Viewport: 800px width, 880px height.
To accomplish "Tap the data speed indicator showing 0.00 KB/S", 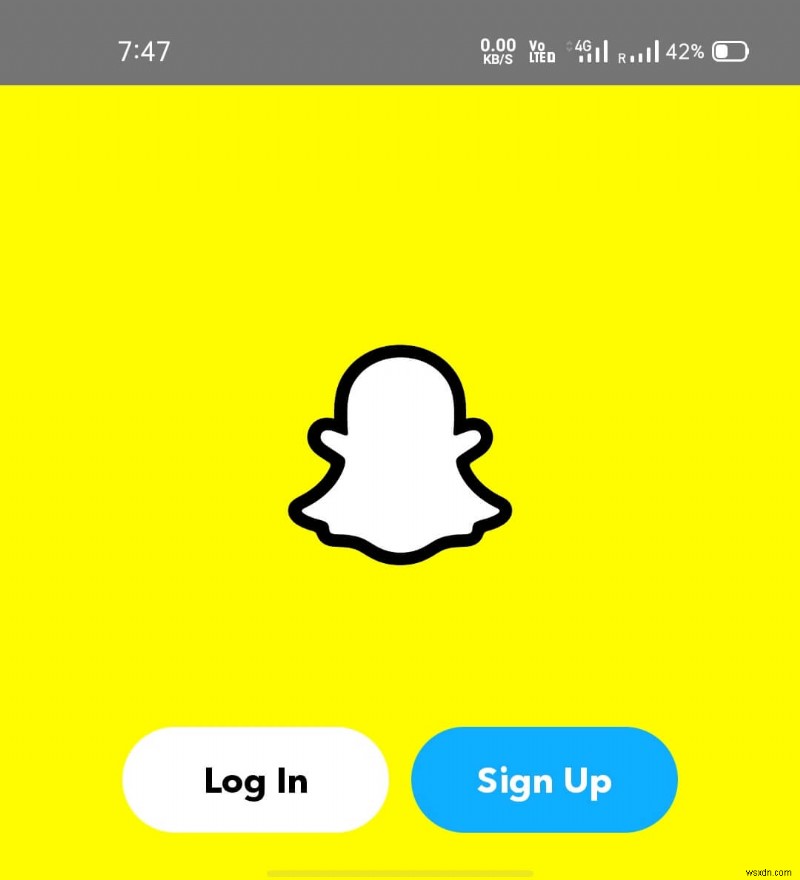I will click(497, 50).
